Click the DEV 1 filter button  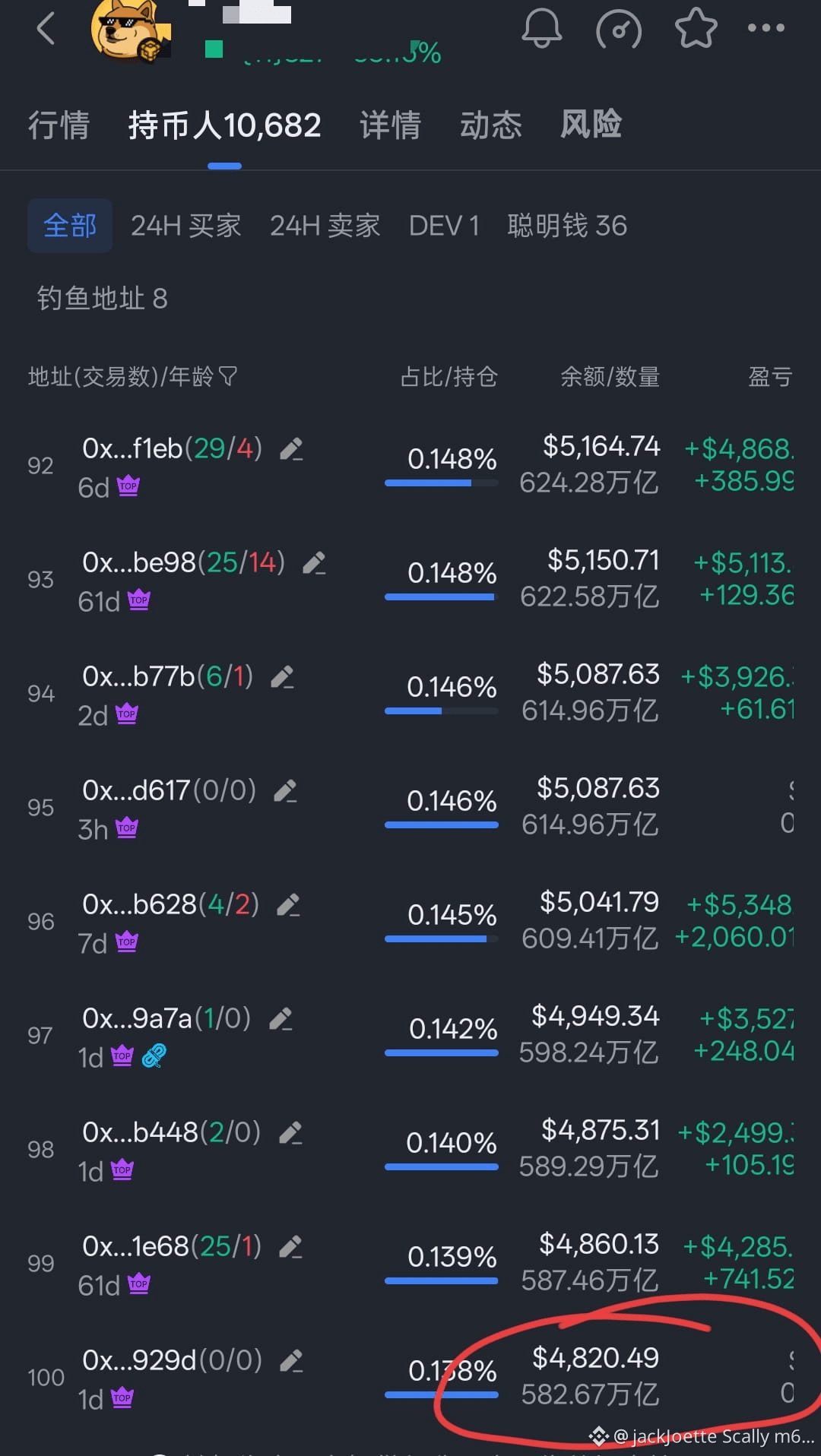click(444, 225)
